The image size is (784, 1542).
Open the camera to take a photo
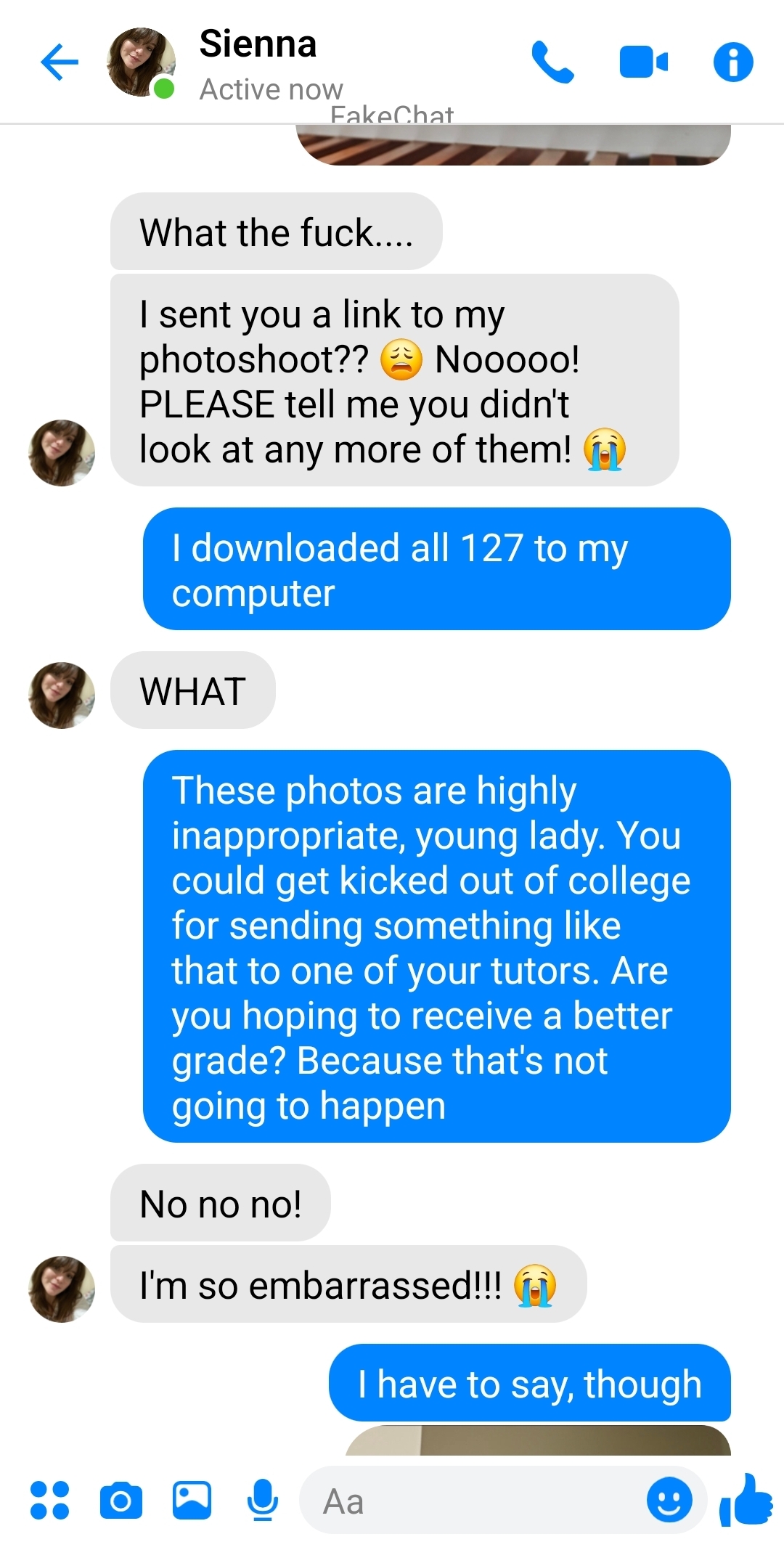[x=121, y=1501]
